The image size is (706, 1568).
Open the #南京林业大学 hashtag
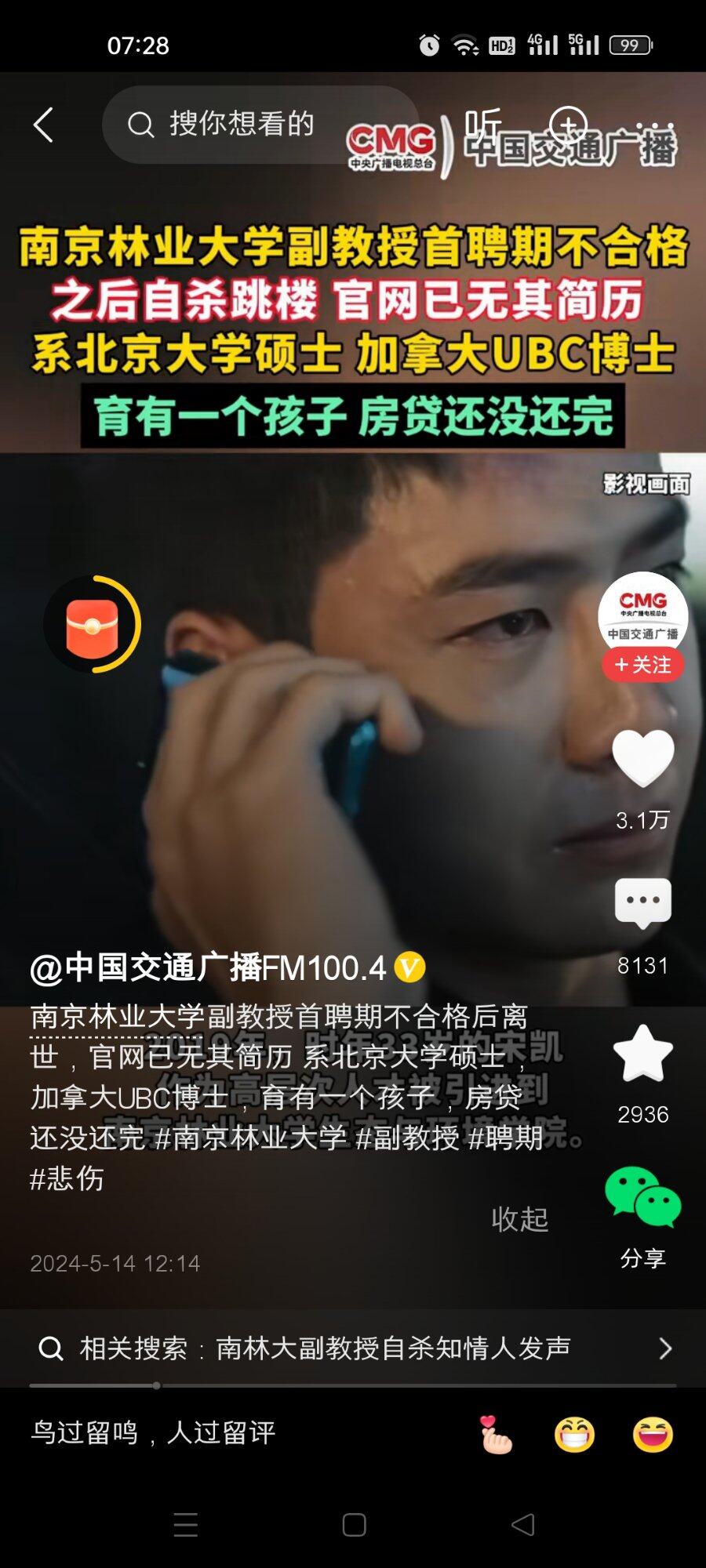point(251,1138)
